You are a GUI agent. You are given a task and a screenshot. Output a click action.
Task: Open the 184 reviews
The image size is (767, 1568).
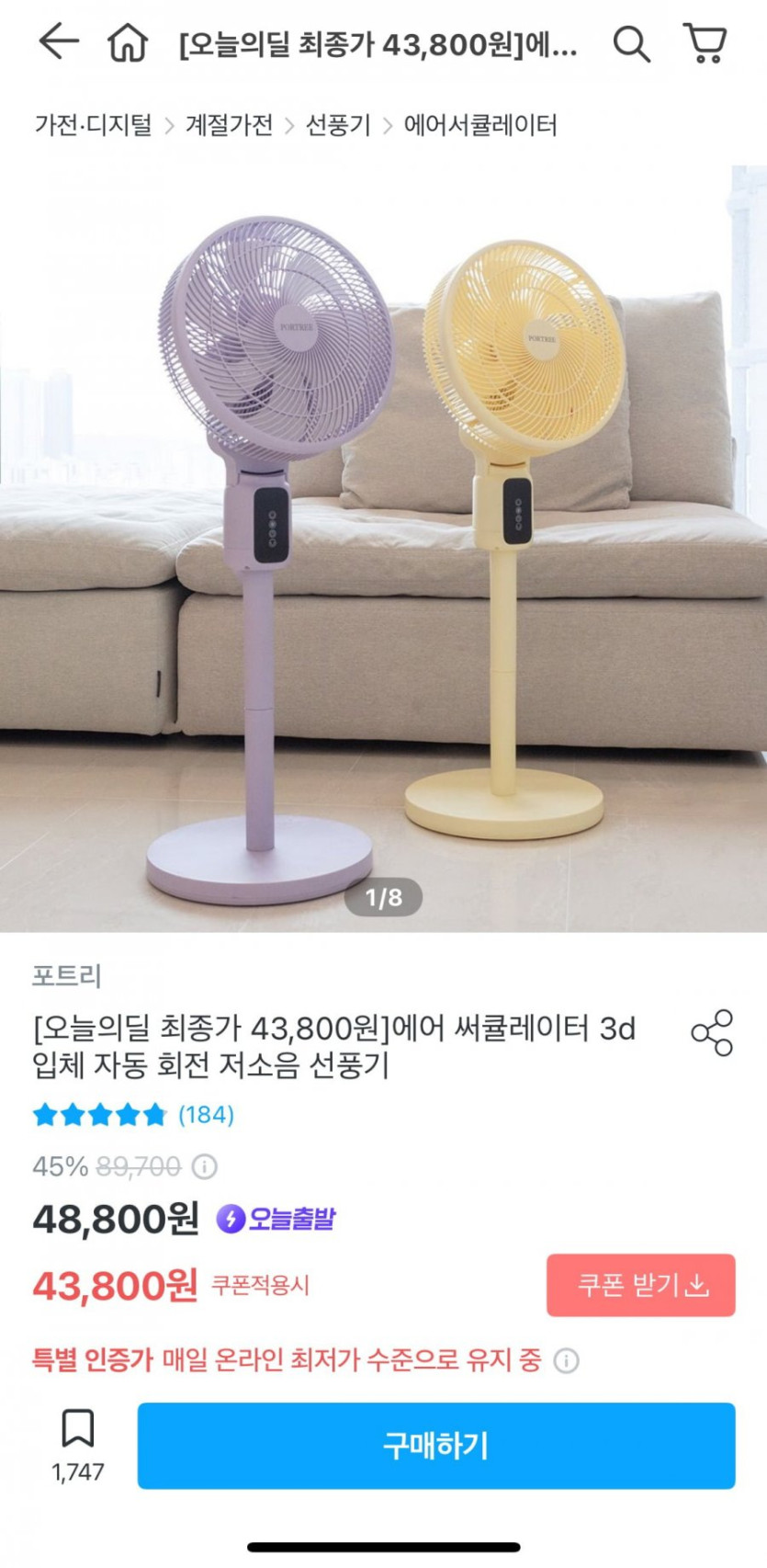point(206,1115)
